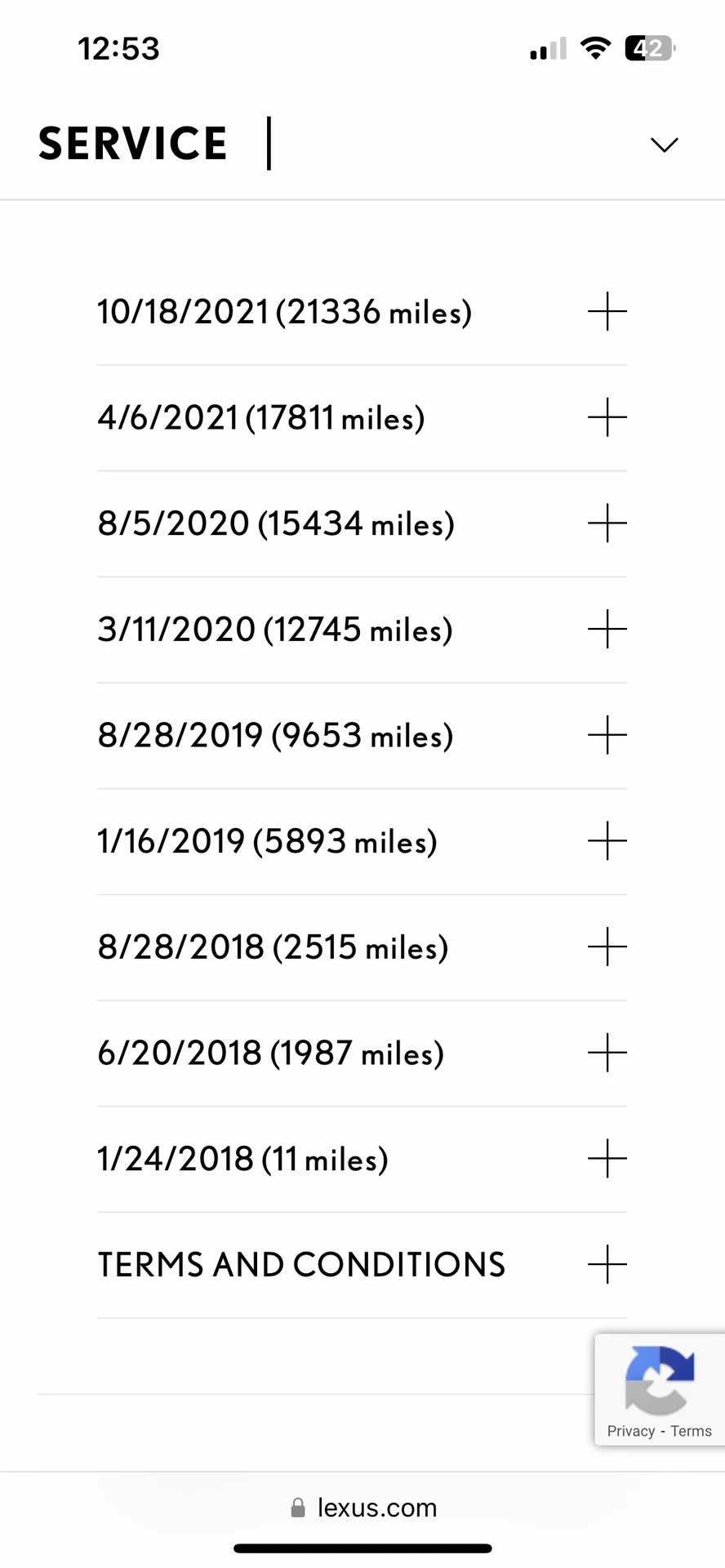The width and height of the screenshot is (725, 1568).
Task: Expand the 8/28/2018 service record
Action: [x=607, y=947]
